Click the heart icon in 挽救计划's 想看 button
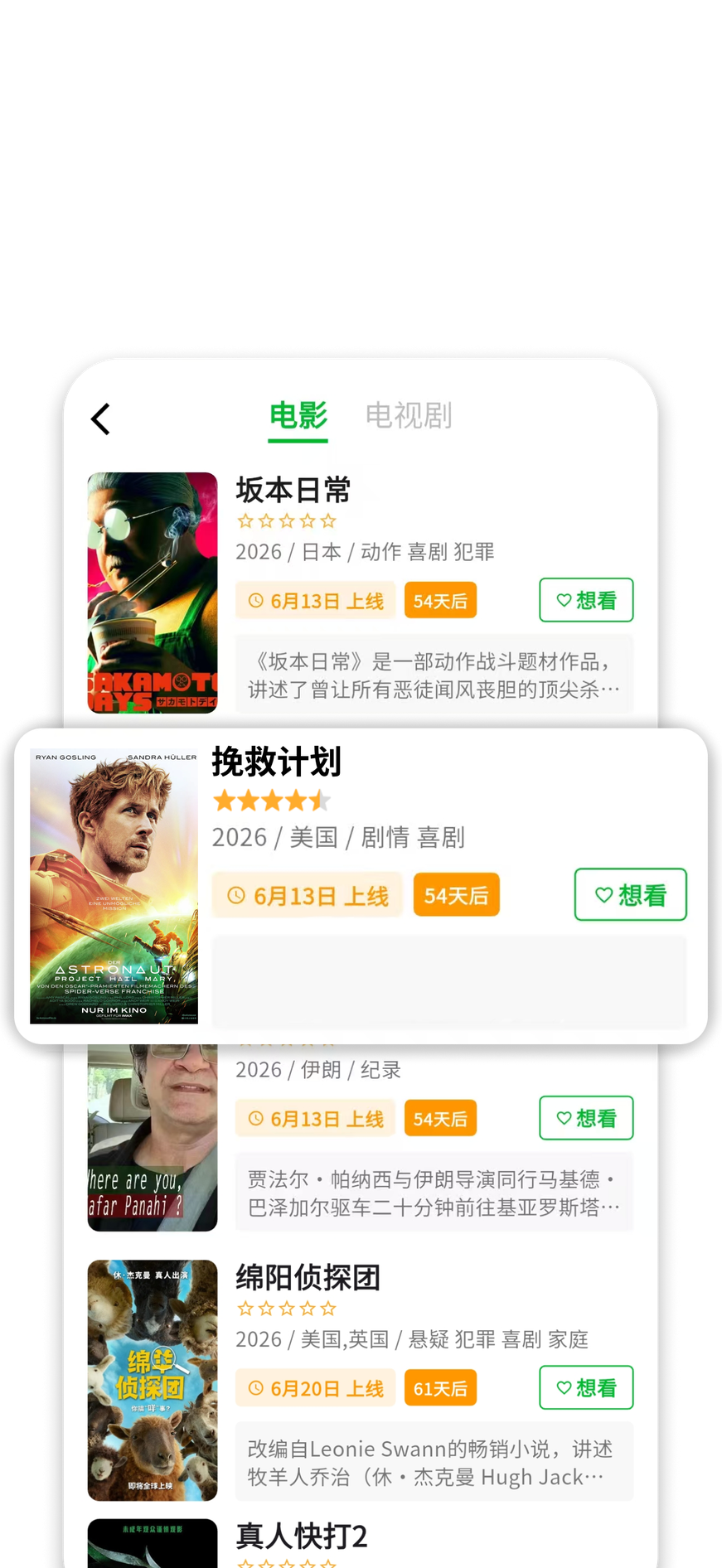722x1568 pixels. (x=603, y=895)
